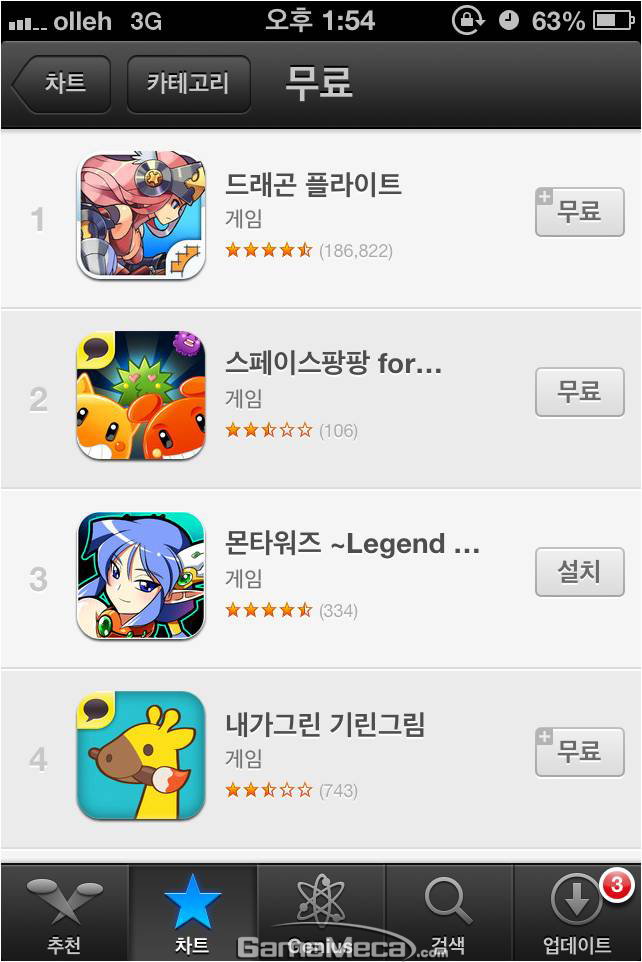Viewport: 642px width, 962px height.
Task: Switch to the 추천 tab
Action: click(x=64, y=913)
